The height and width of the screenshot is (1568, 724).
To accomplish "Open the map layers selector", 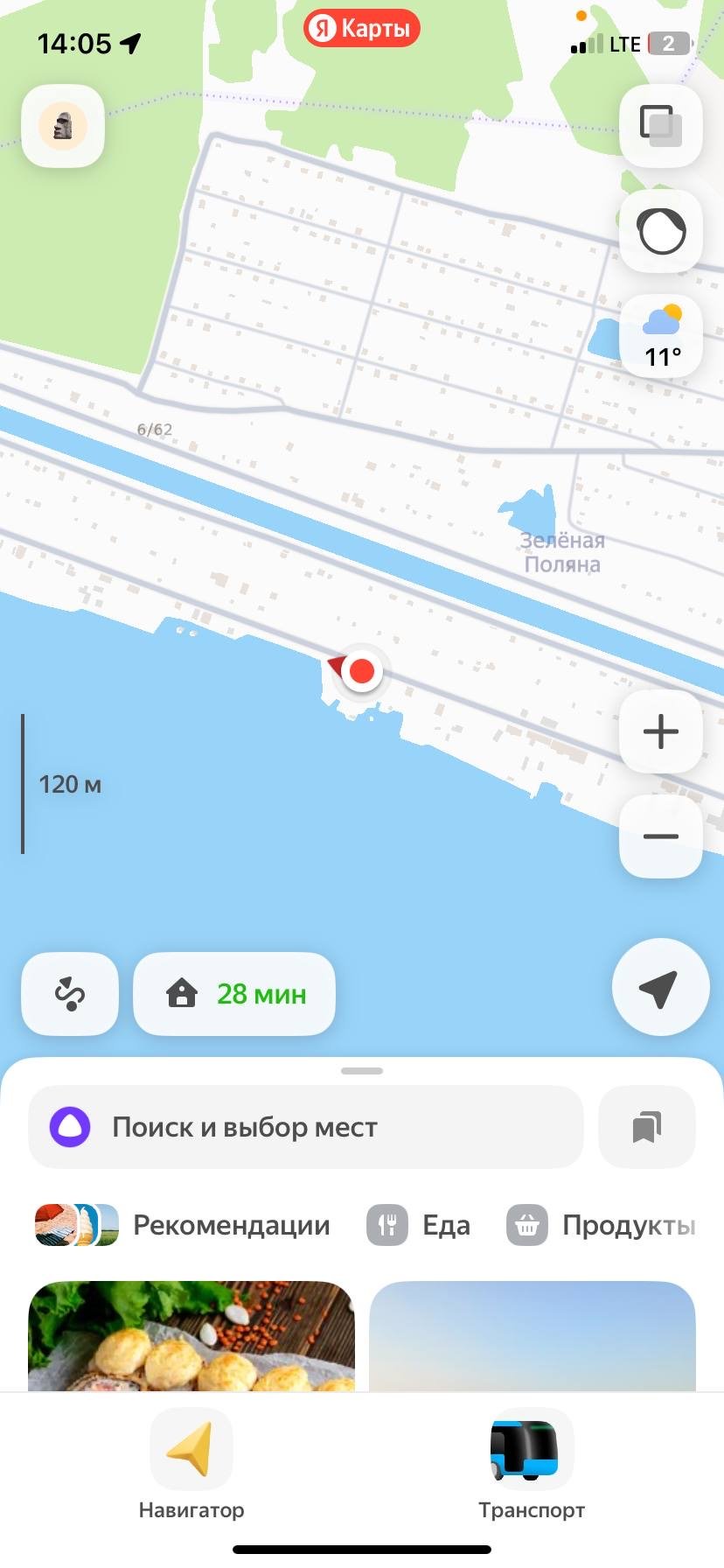I will (660, 125).
